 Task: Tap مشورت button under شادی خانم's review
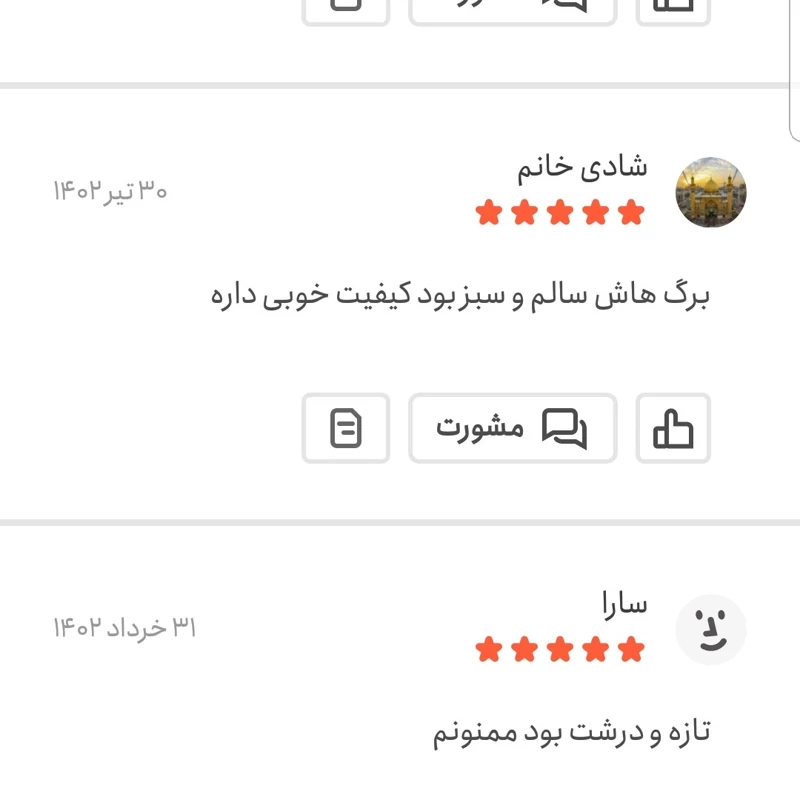[x=512, y=429]
